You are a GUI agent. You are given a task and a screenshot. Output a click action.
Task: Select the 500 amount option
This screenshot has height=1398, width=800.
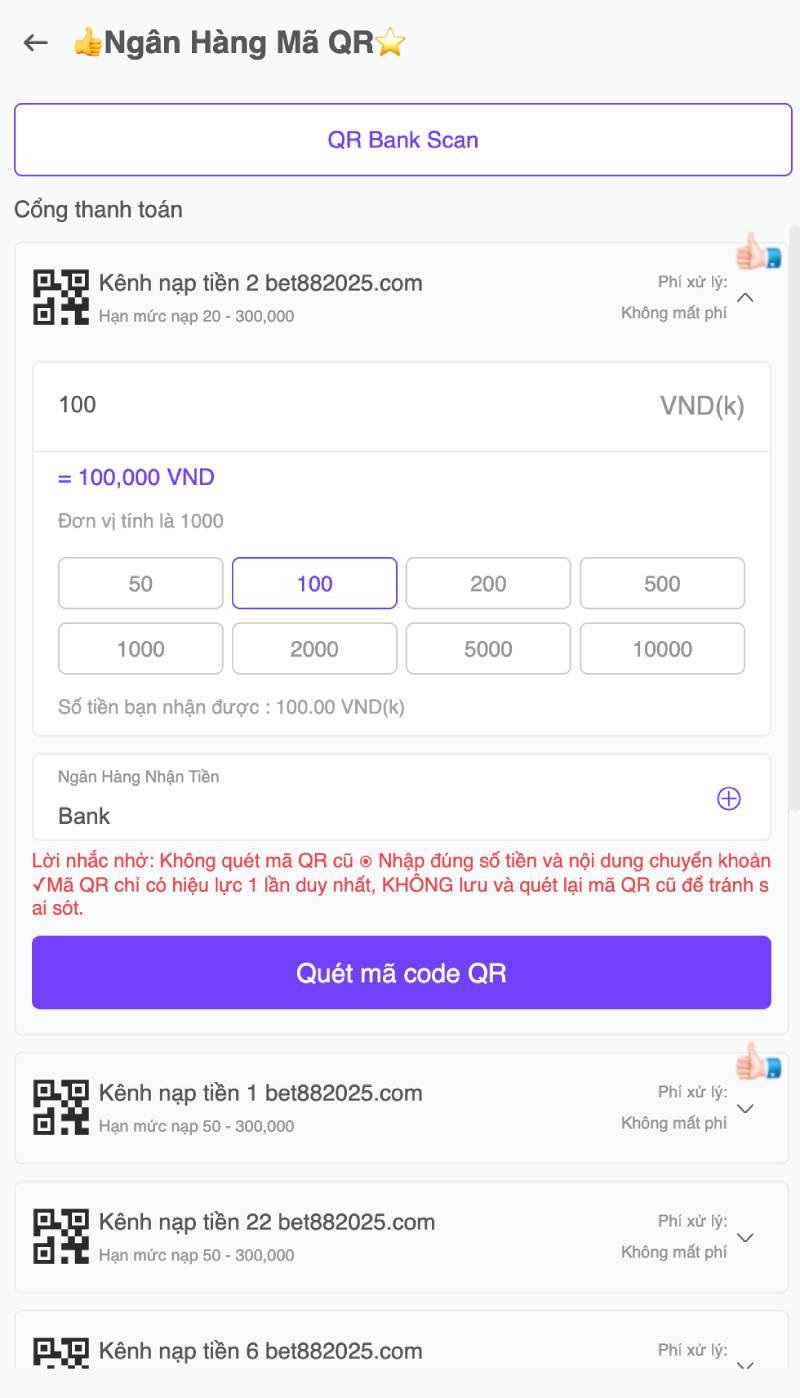(x=662, y=583)
